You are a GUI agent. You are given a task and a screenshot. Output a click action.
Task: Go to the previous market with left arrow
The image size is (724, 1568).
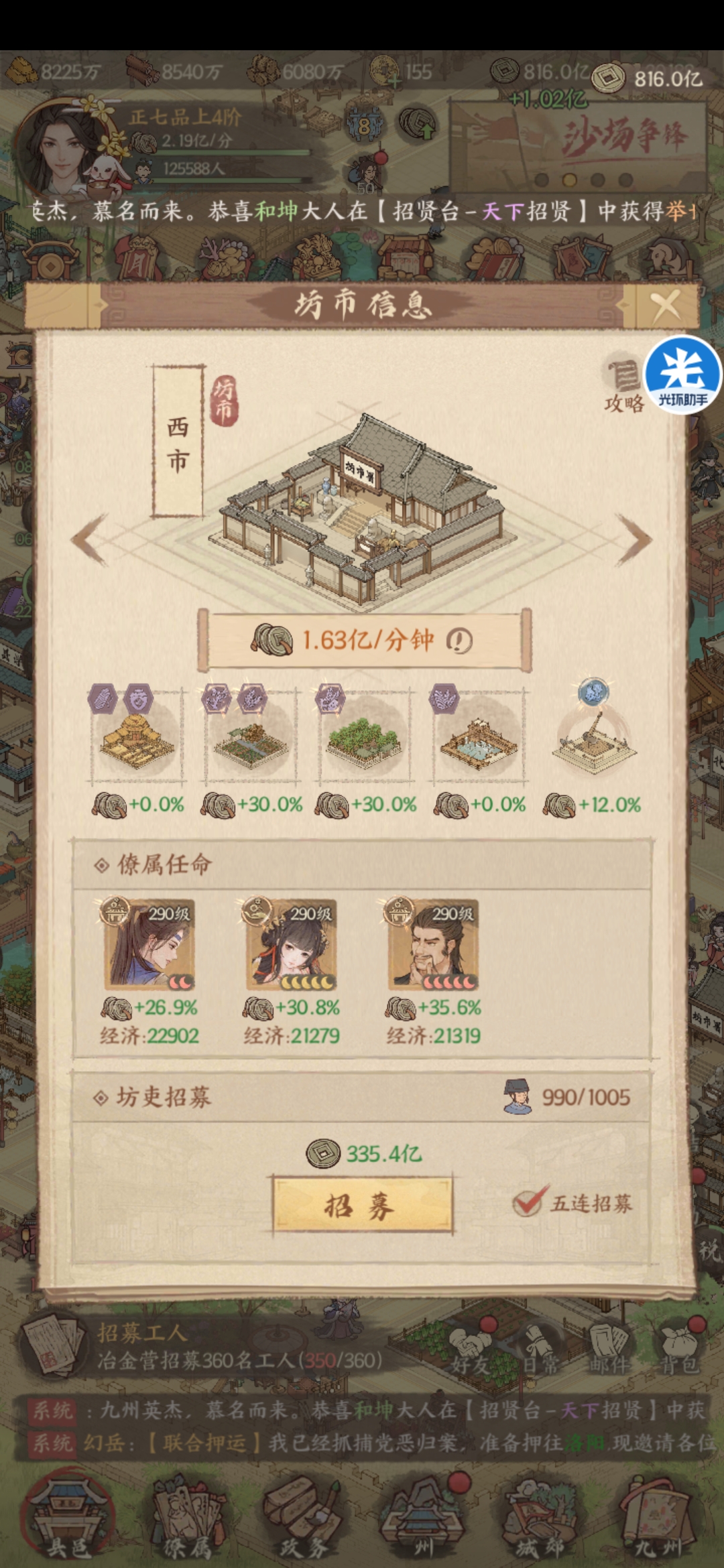[90, 539]
